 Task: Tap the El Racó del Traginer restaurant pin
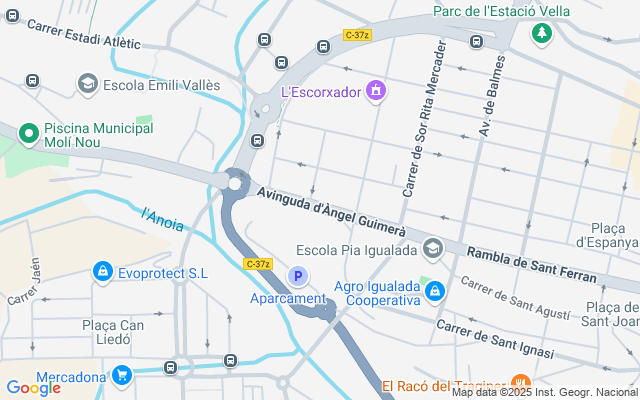click(520, 383)
